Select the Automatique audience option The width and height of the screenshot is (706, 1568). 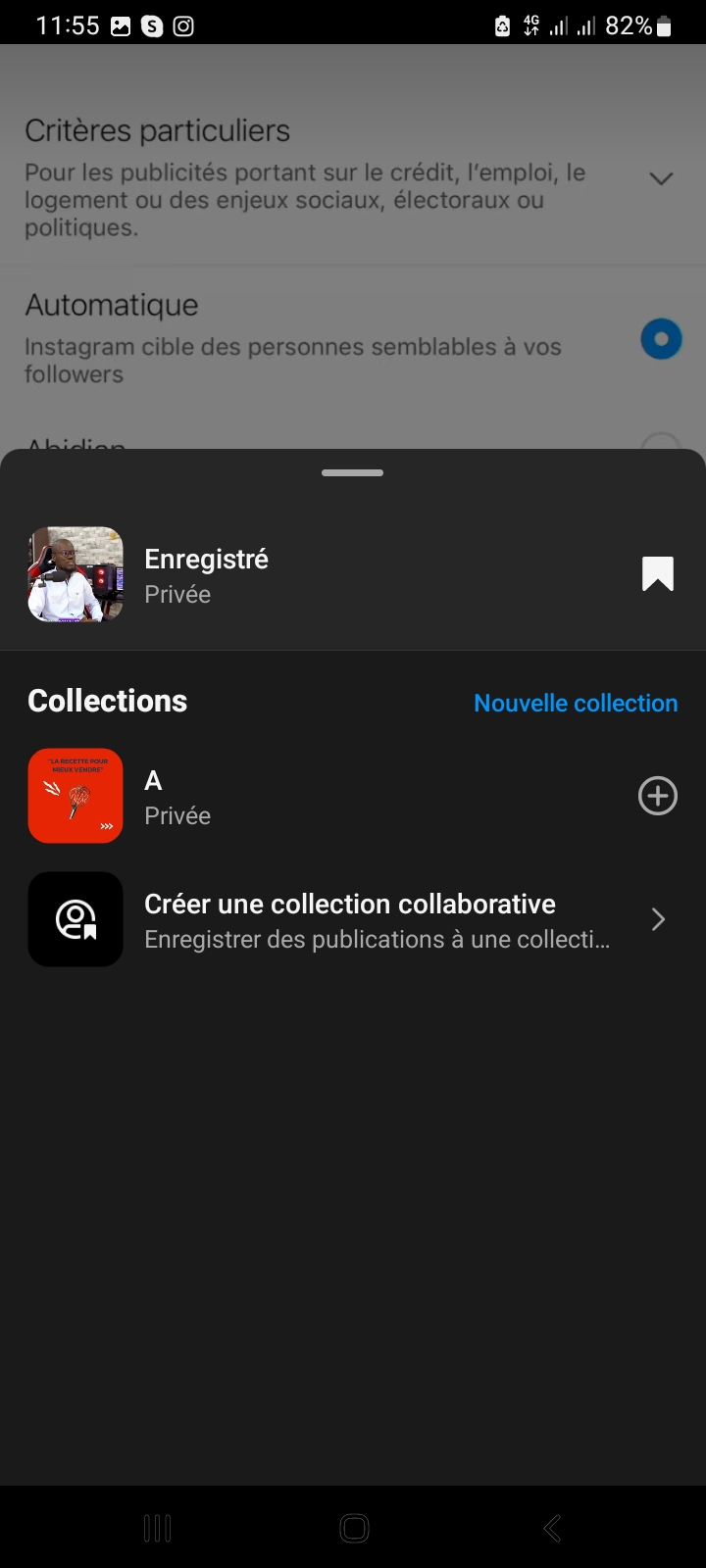pyautogui.click(x=660, y=339)
